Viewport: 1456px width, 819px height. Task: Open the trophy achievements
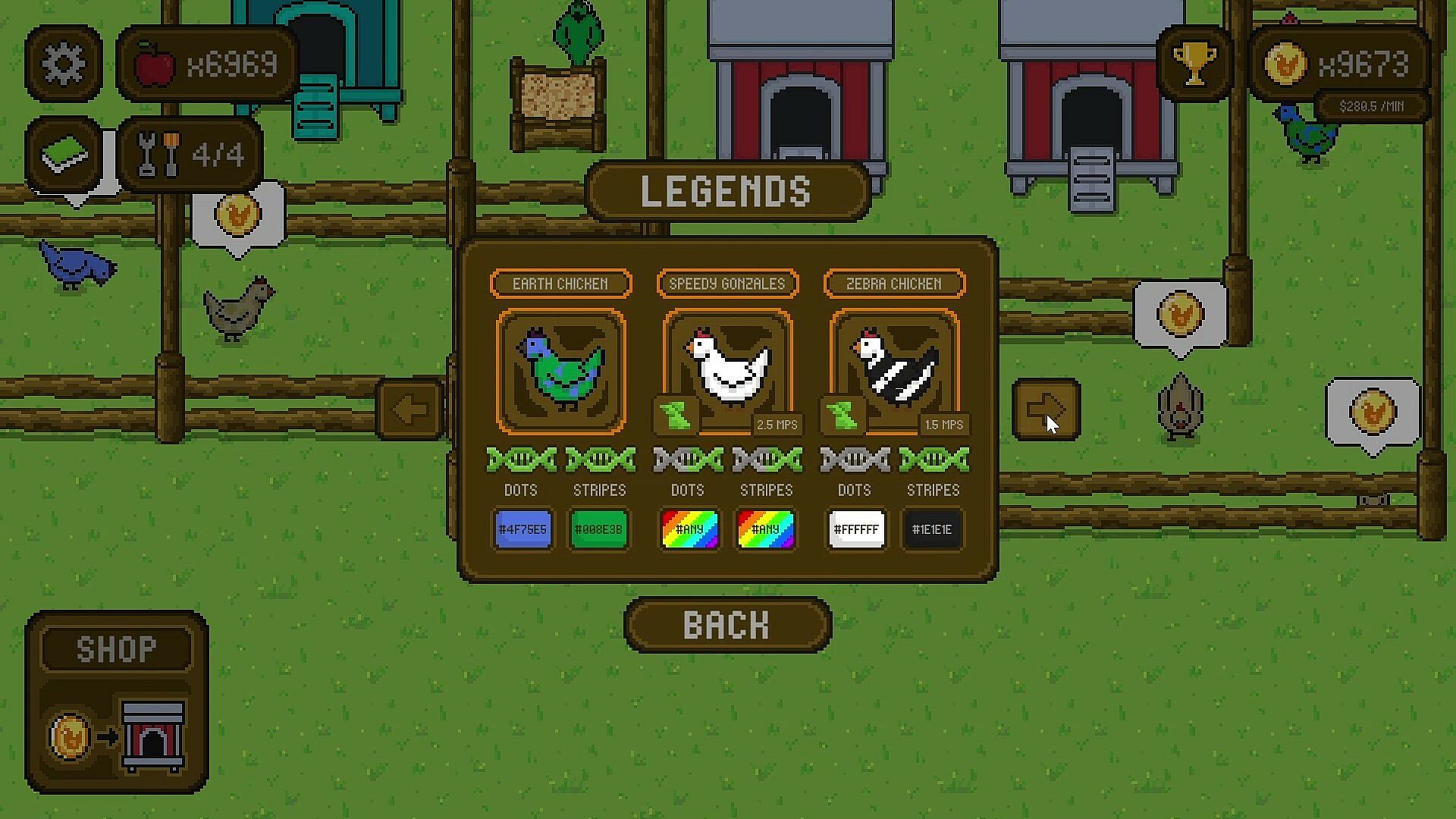click(1194, 64)
